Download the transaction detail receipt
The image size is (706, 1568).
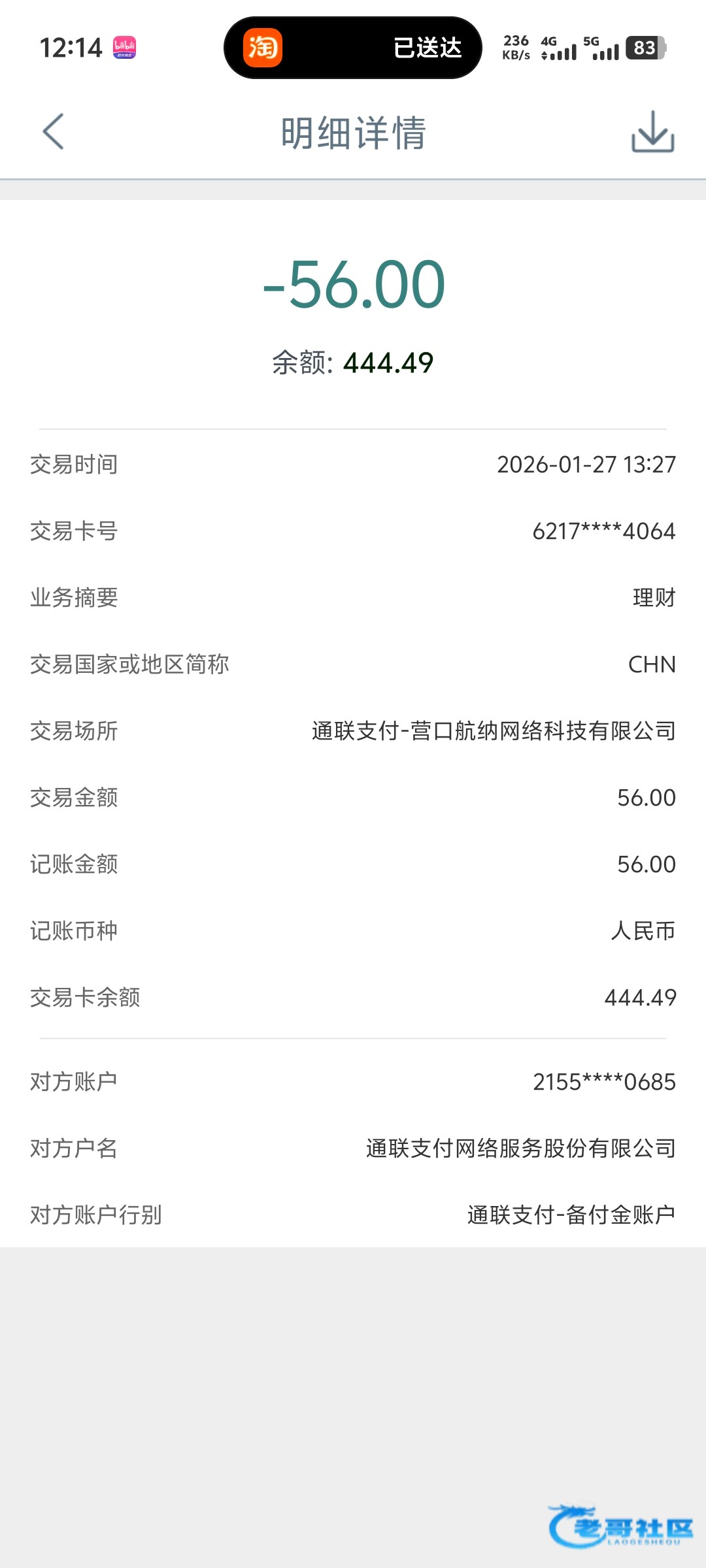[652, 131]
